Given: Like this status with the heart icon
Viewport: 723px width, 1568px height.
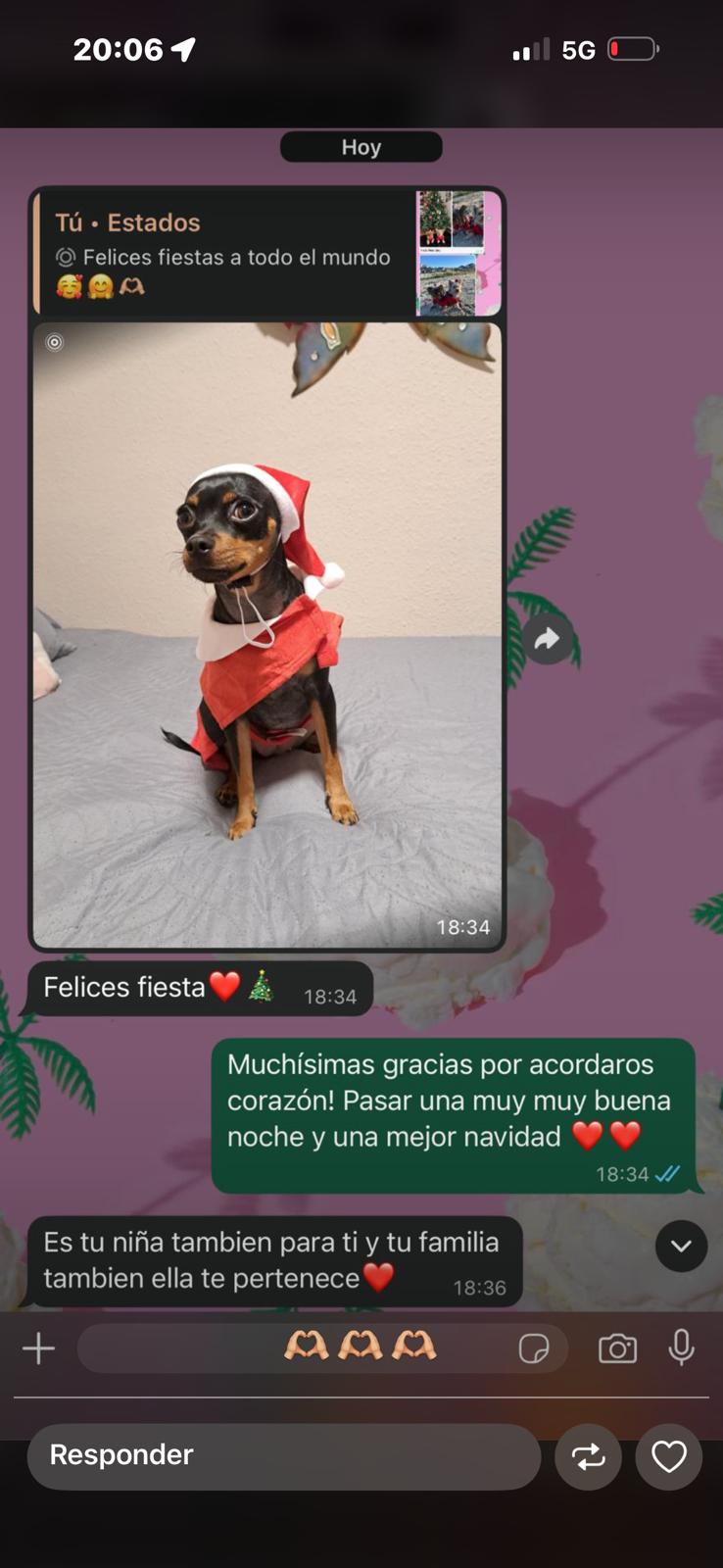Looking at the screenshot, I should [x=669, y=1457].
